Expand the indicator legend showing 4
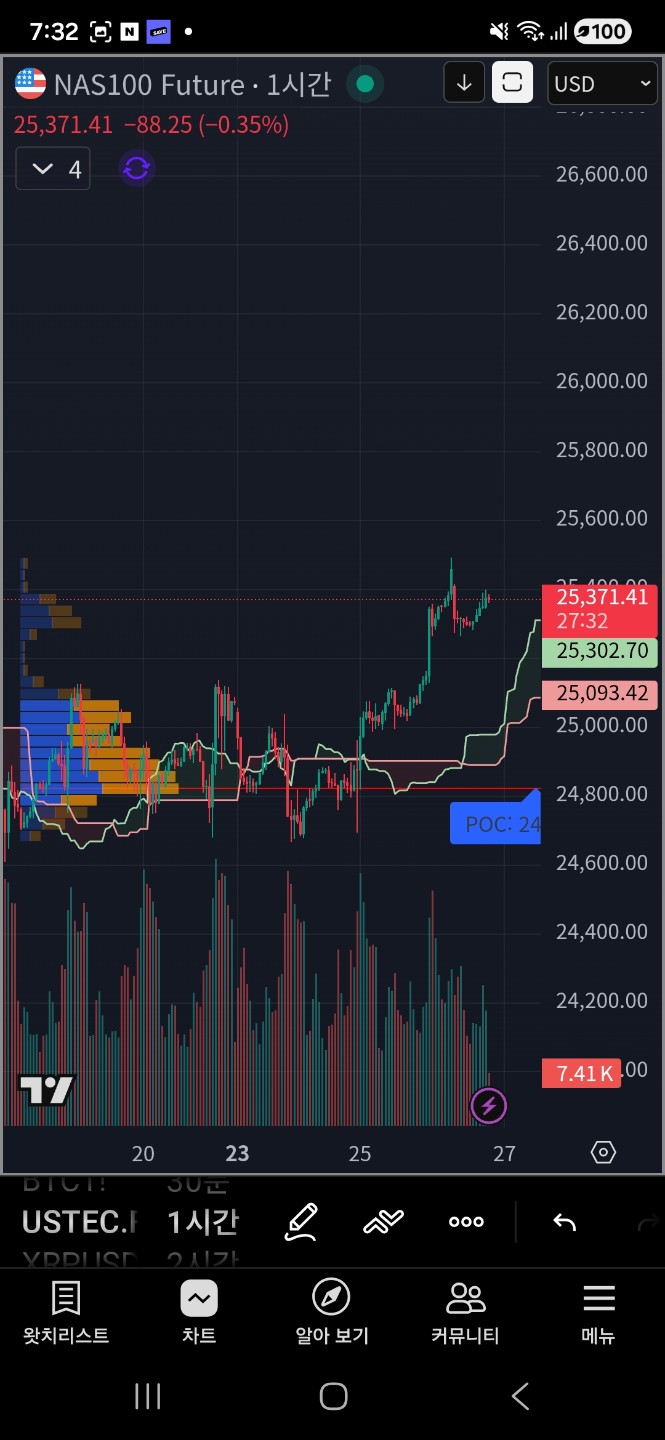 [53, 169]
